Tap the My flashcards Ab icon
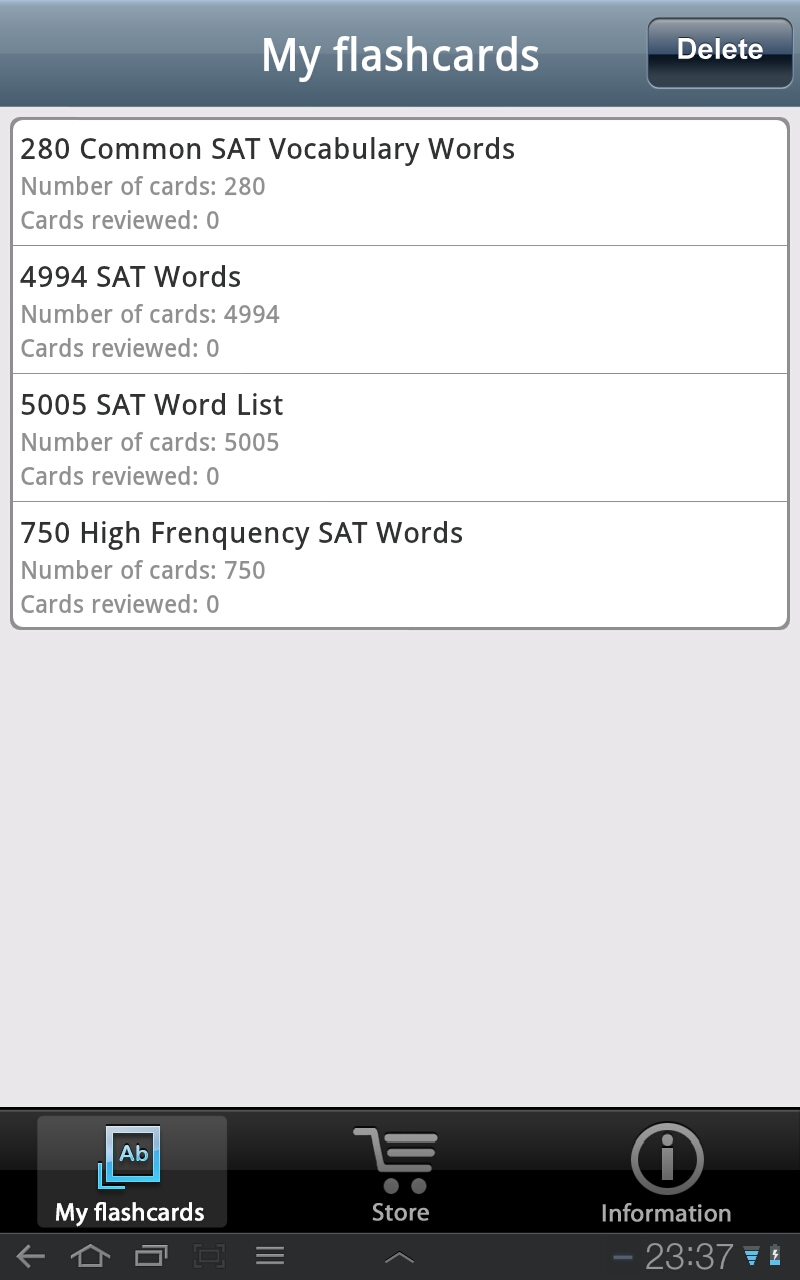 click(x=131, y=1155)
